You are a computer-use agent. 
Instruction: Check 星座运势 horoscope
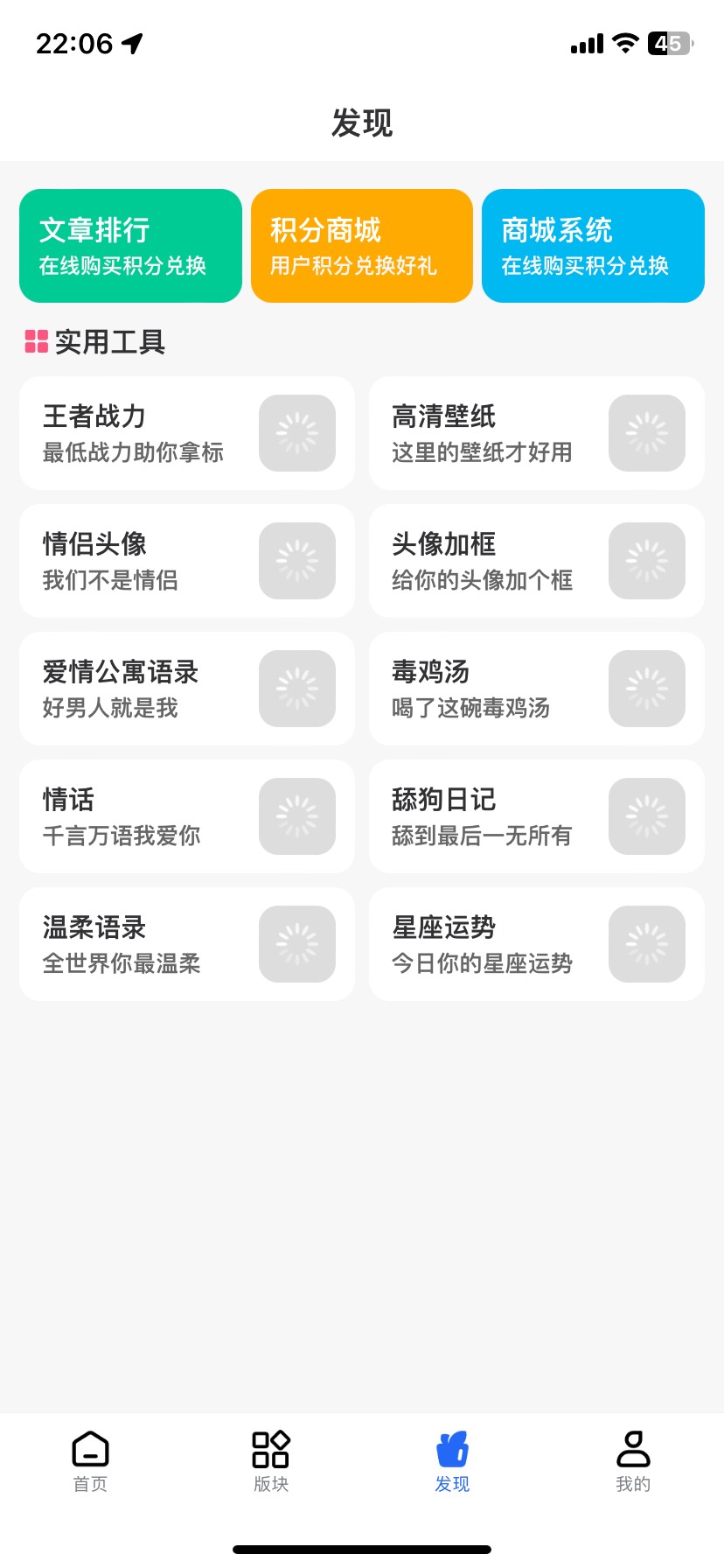point(536,944)
